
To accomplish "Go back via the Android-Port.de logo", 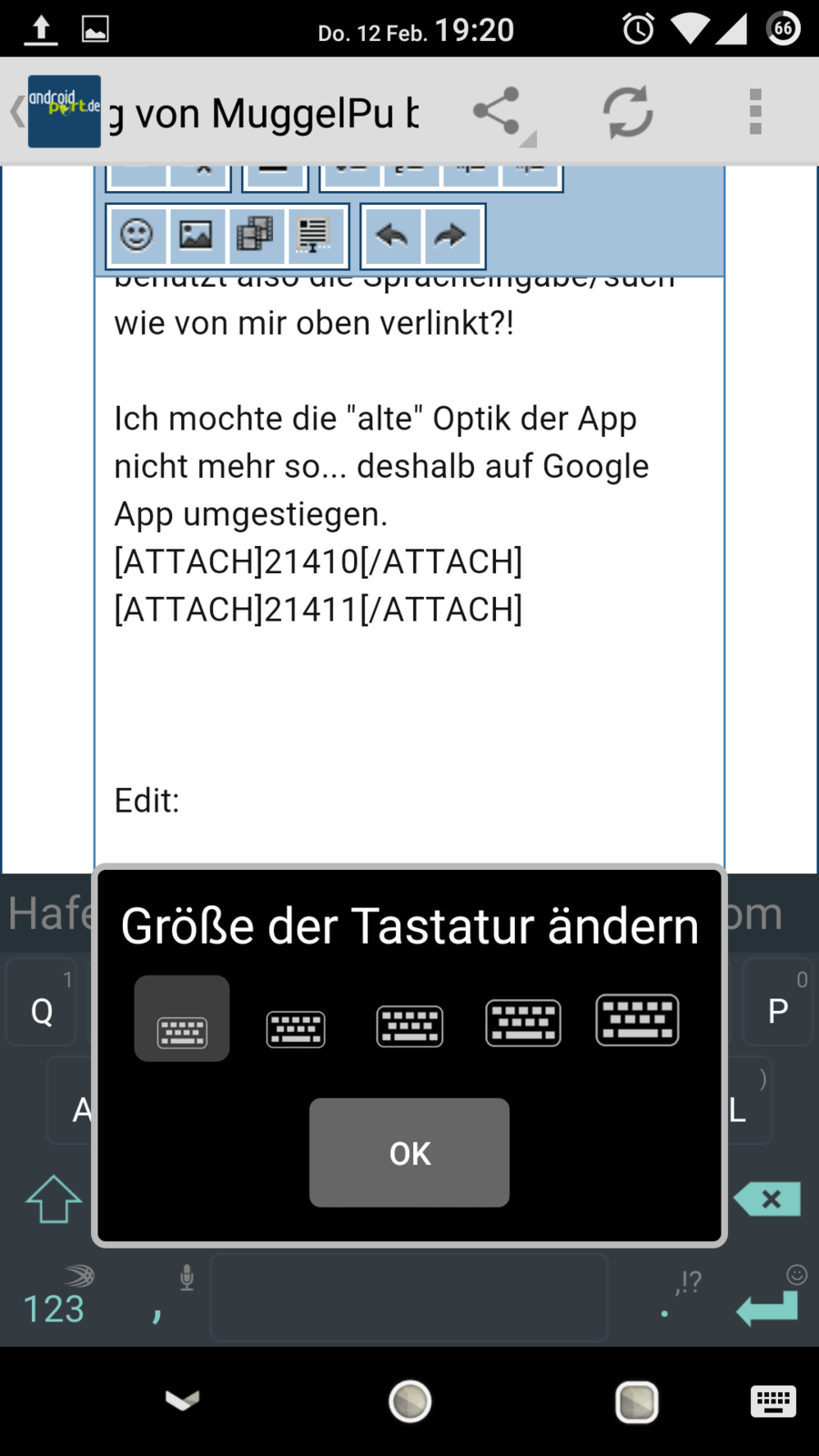I will pos(62,111).
